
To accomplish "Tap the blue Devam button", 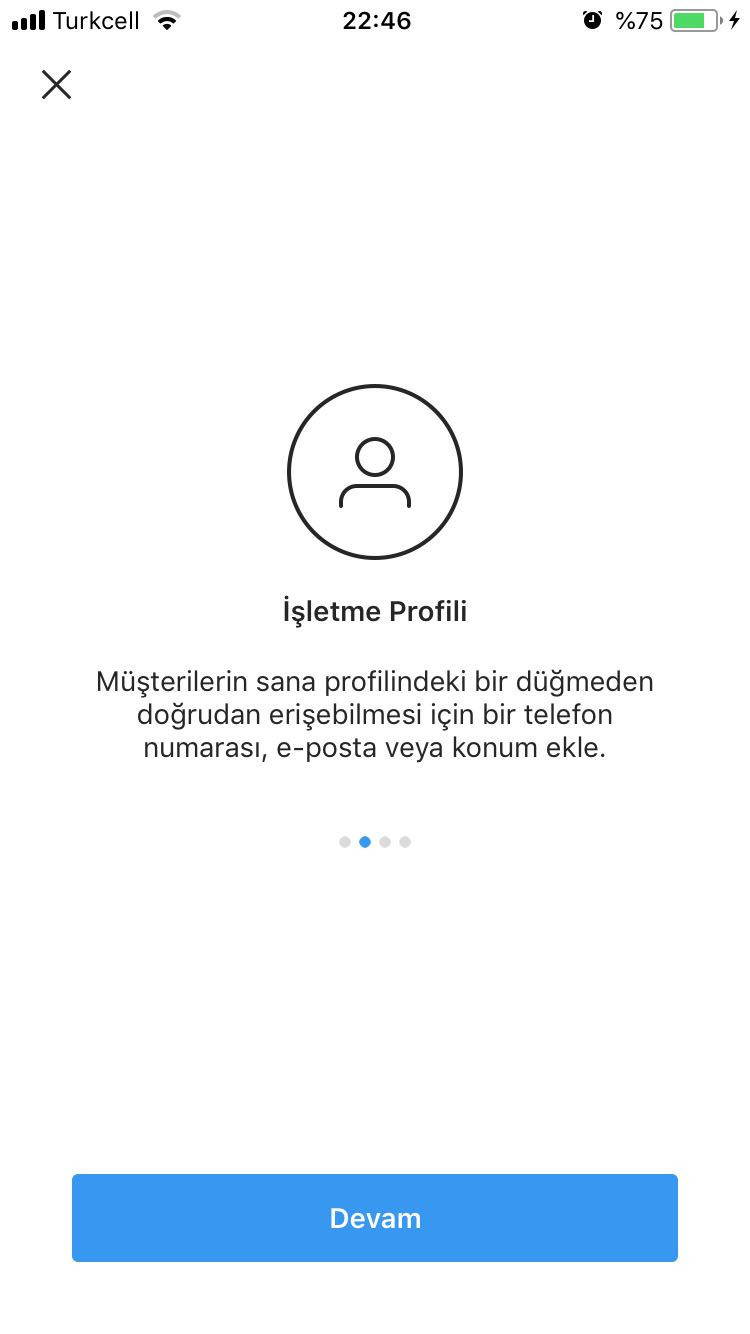I will (x=375, y=1217).
